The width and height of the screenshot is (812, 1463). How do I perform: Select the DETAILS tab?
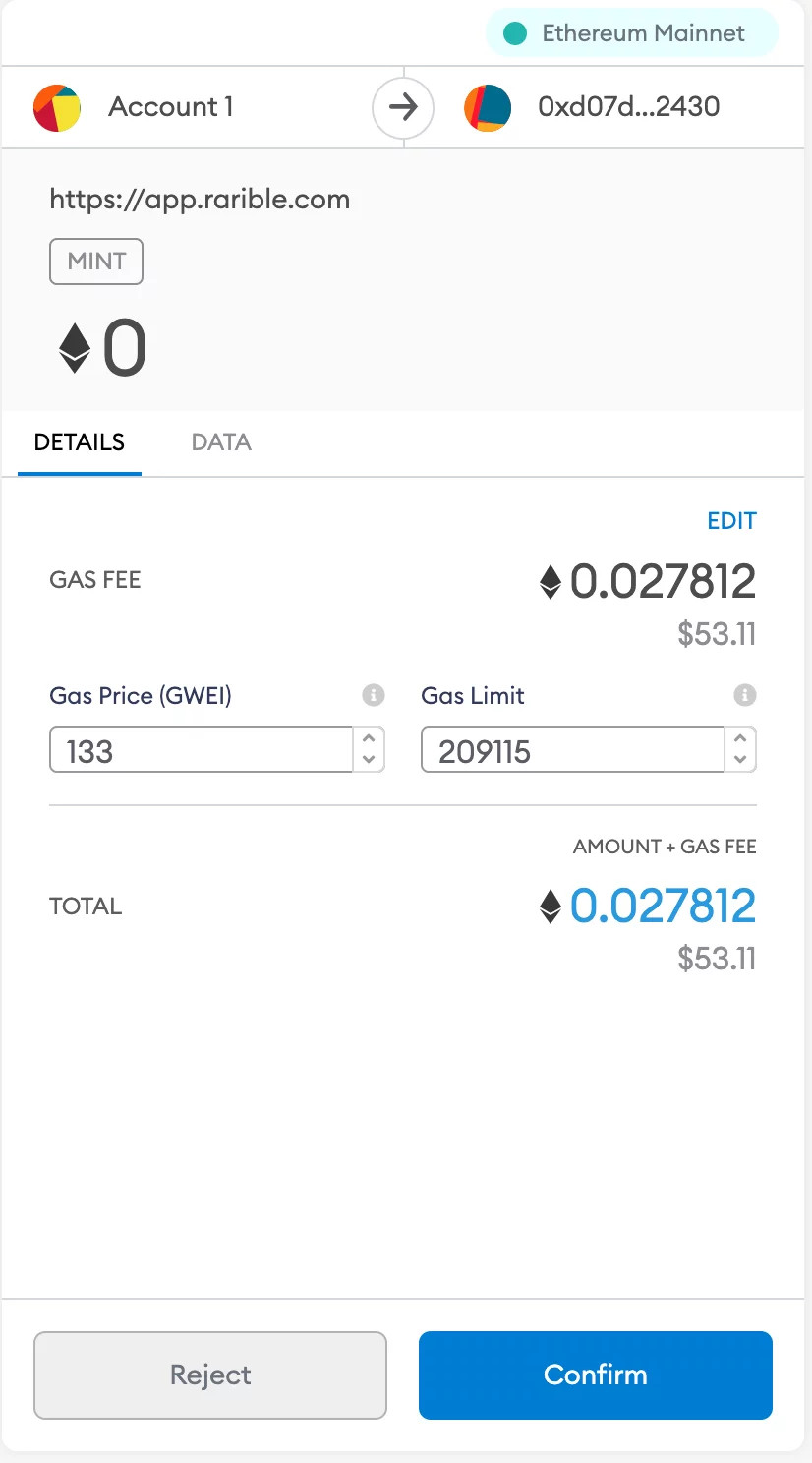(80, 442)
